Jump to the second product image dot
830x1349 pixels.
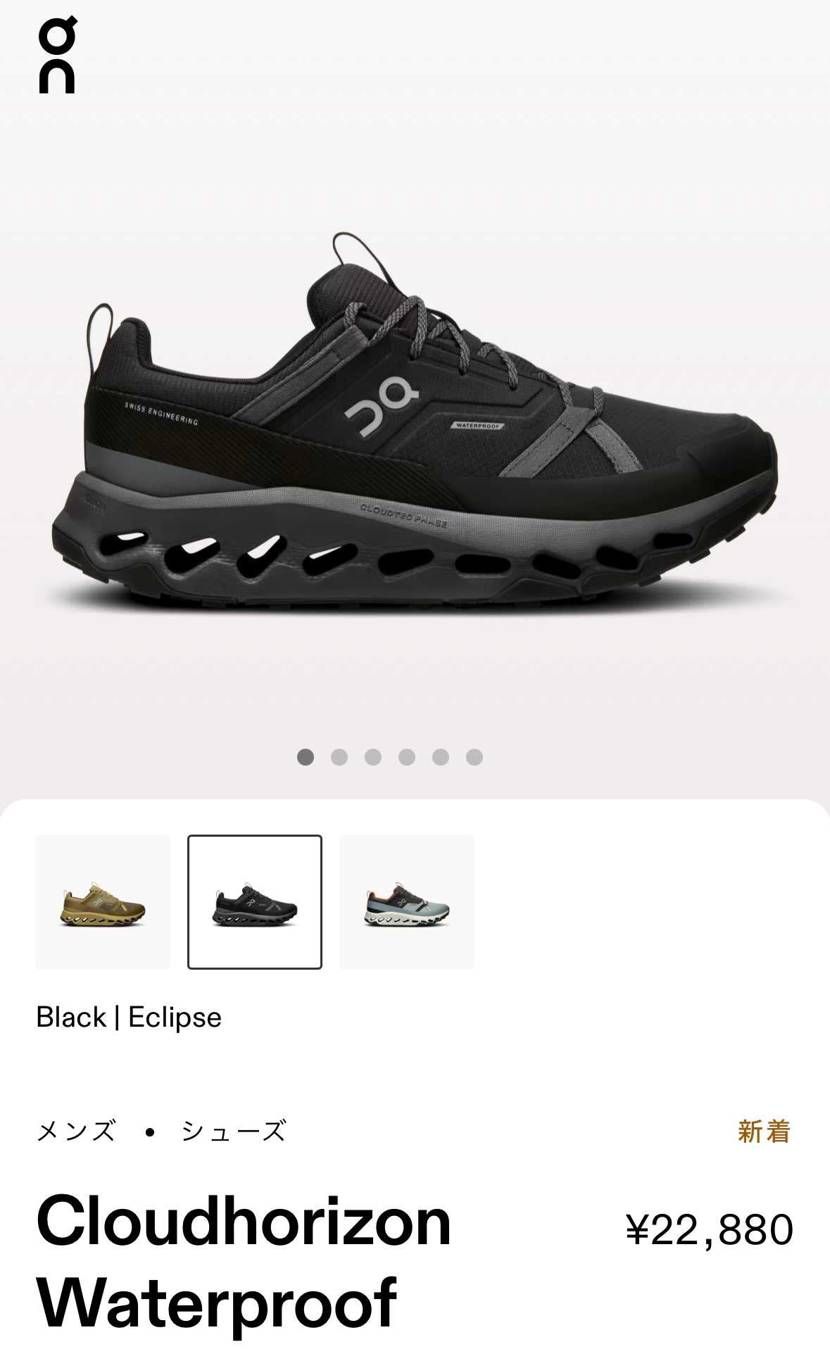coord(339,757)
